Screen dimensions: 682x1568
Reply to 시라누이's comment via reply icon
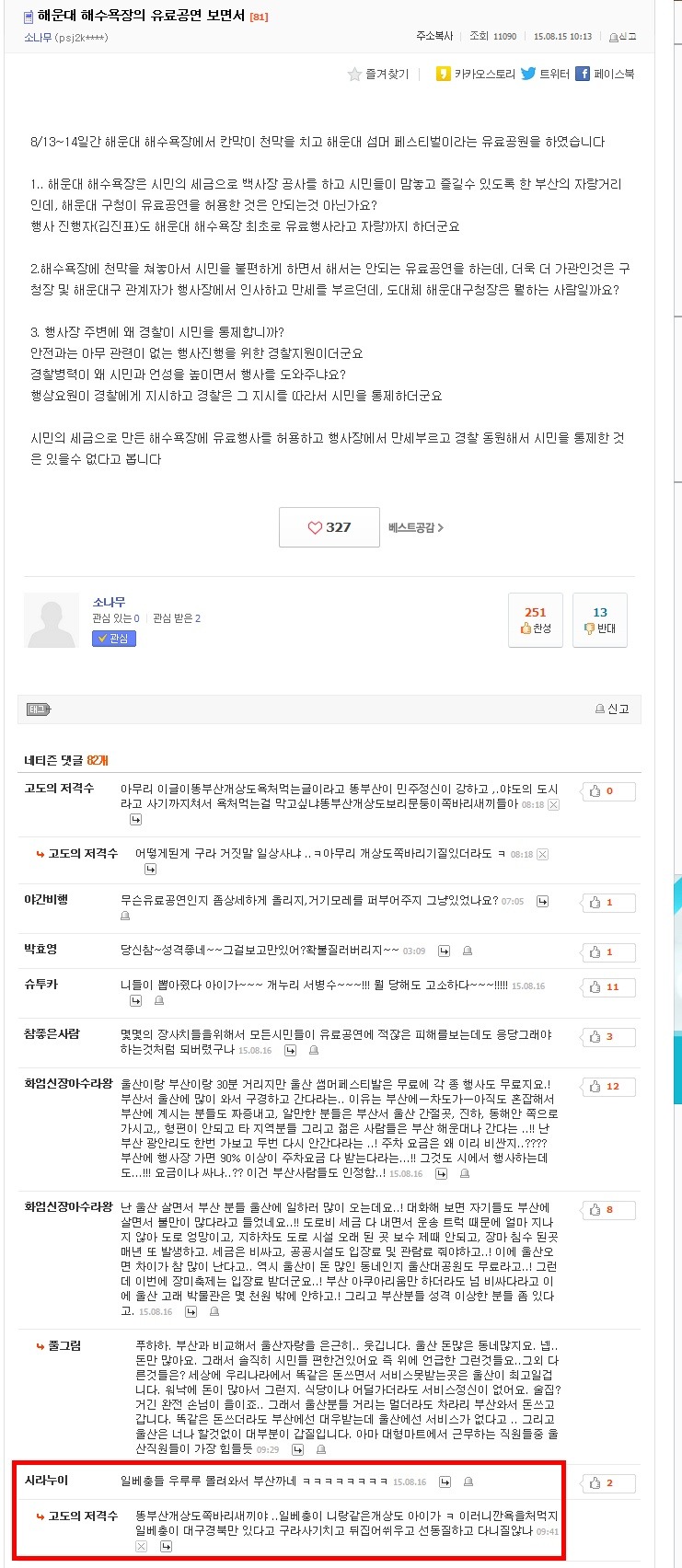445,1482
